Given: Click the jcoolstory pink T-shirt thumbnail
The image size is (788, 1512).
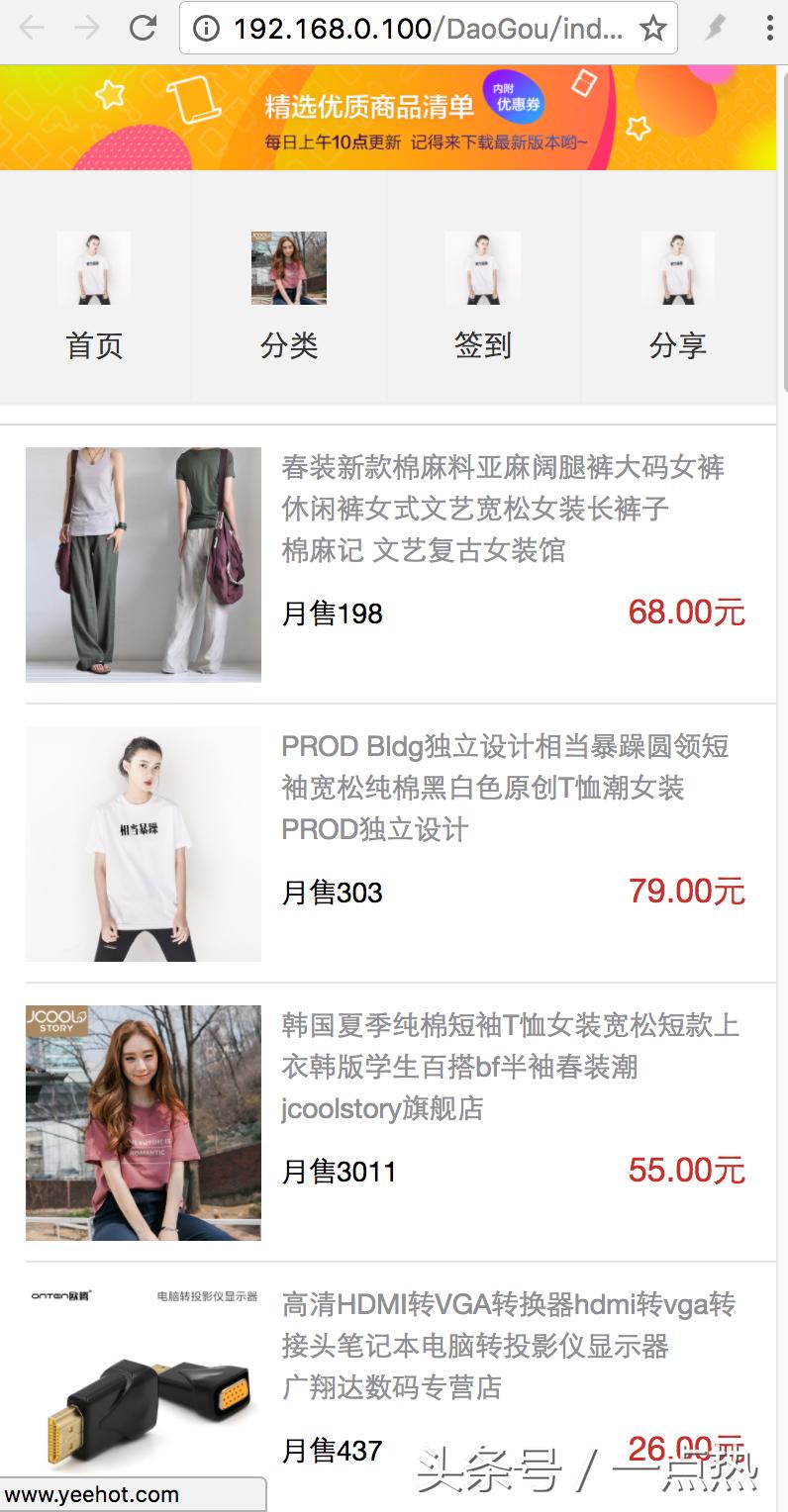Looking at the screenshot, I should pos(143,1122).
